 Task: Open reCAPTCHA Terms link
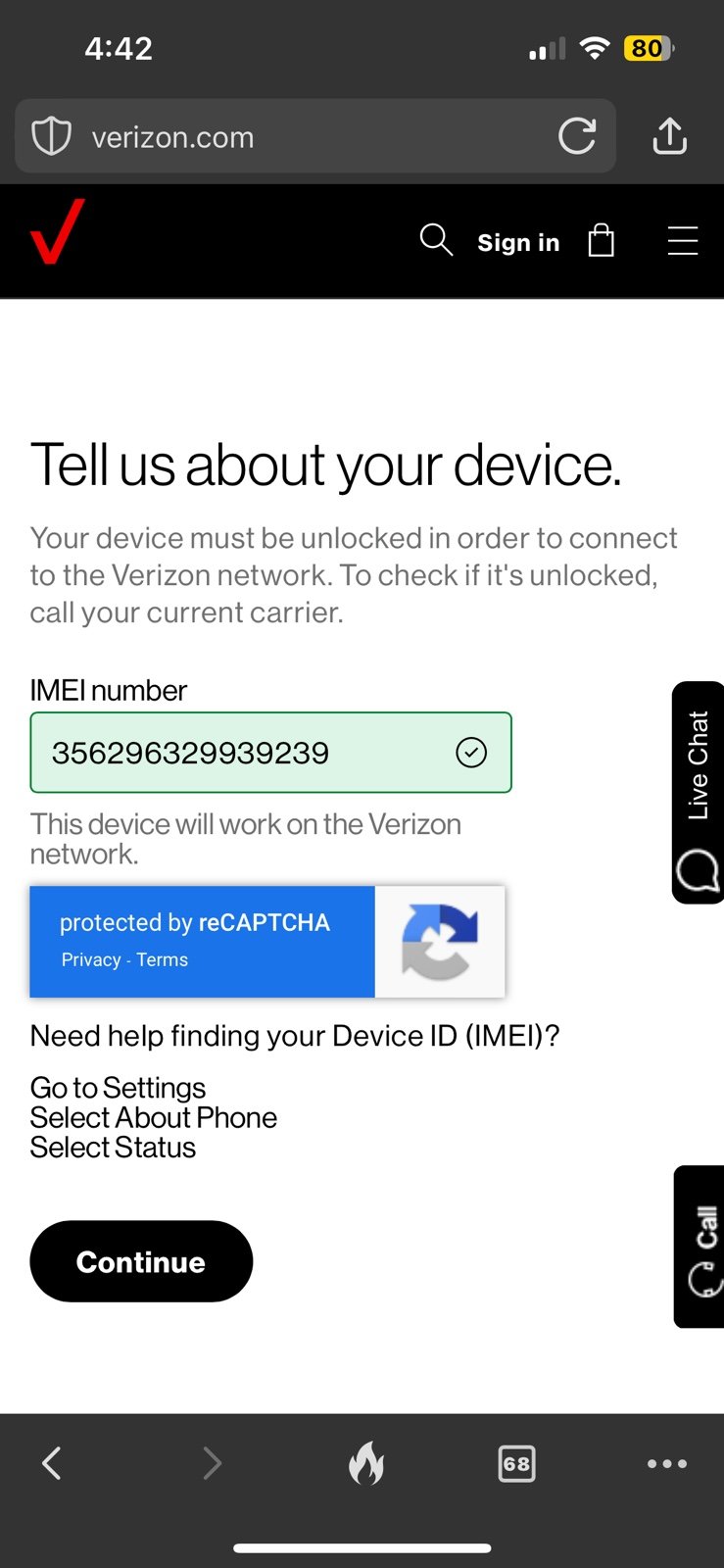(x=163, y=960)
